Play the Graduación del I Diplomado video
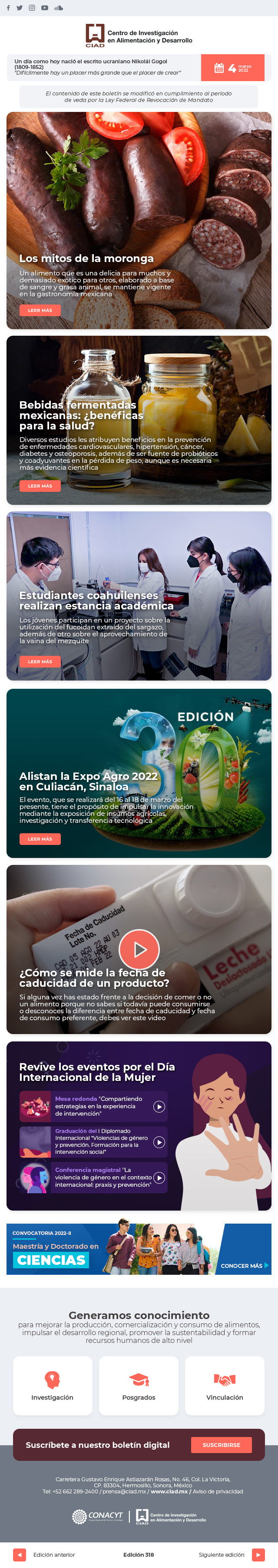Screen dimensions: 278x1568 pos(159,1142)
